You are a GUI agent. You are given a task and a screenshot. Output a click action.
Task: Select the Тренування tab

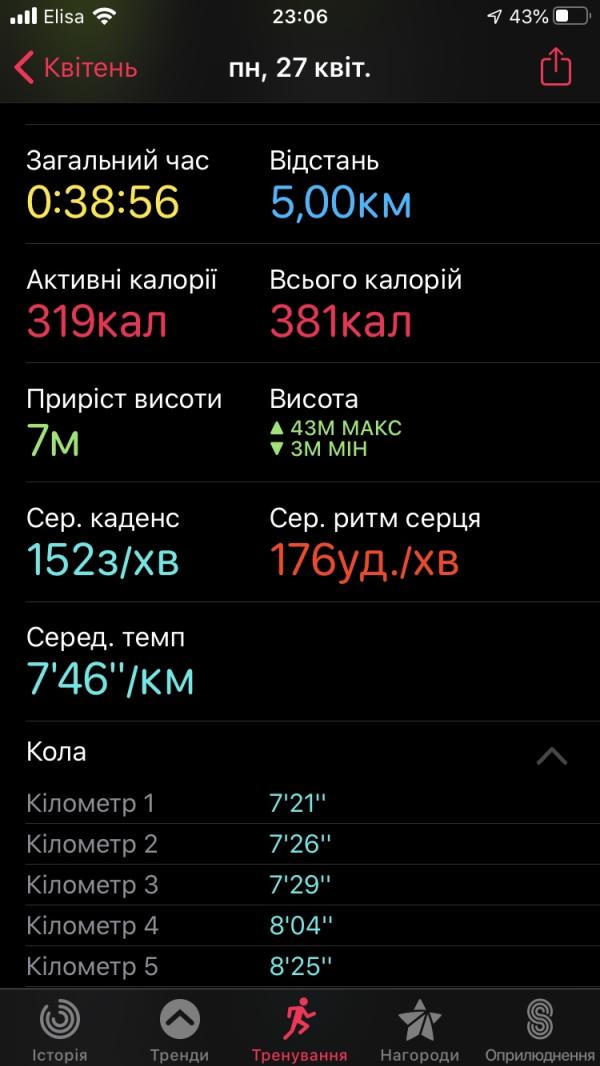[299, 1030]
